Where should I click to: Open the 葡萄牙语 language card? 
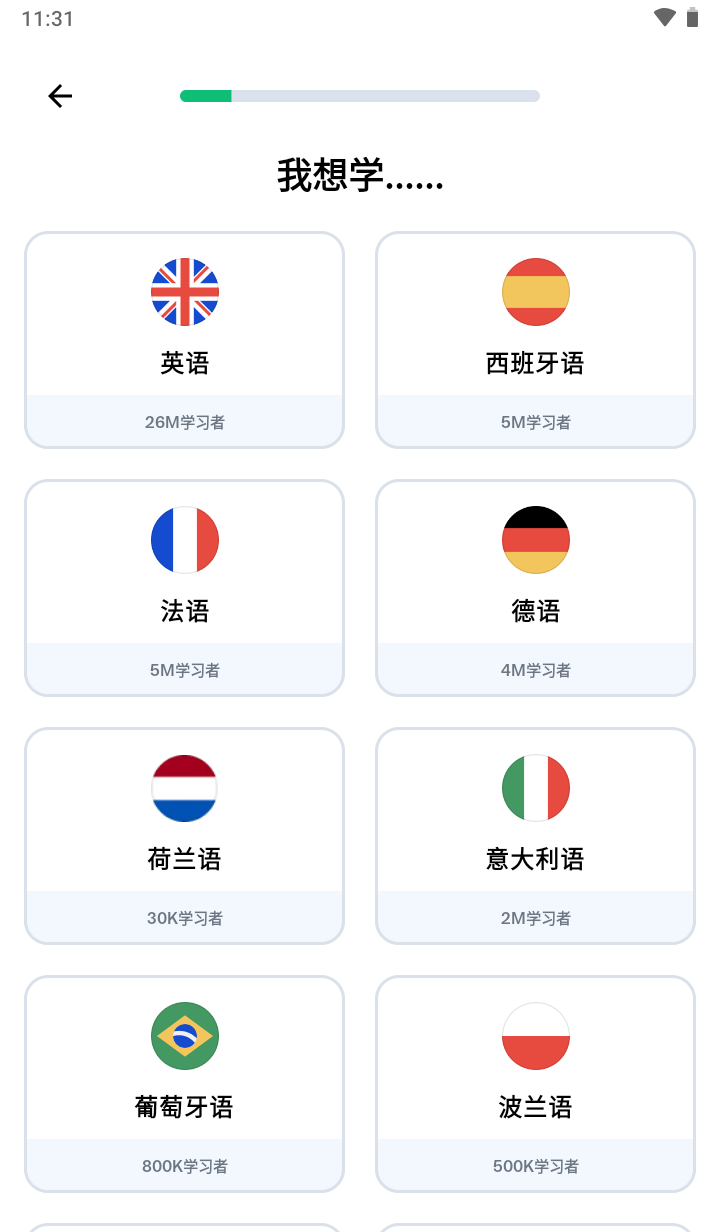point(185,1084)
